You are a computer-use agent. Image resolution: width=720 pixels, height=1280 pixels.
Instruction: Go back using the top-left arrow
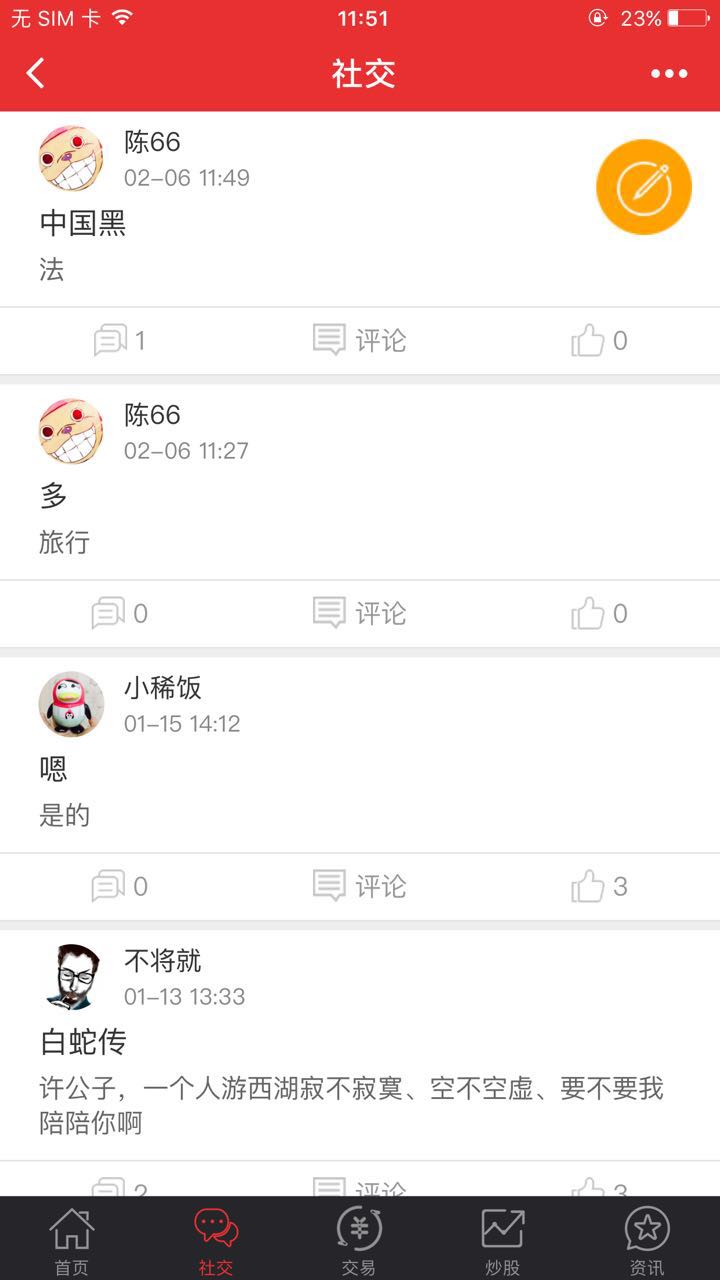coord(36,73)
